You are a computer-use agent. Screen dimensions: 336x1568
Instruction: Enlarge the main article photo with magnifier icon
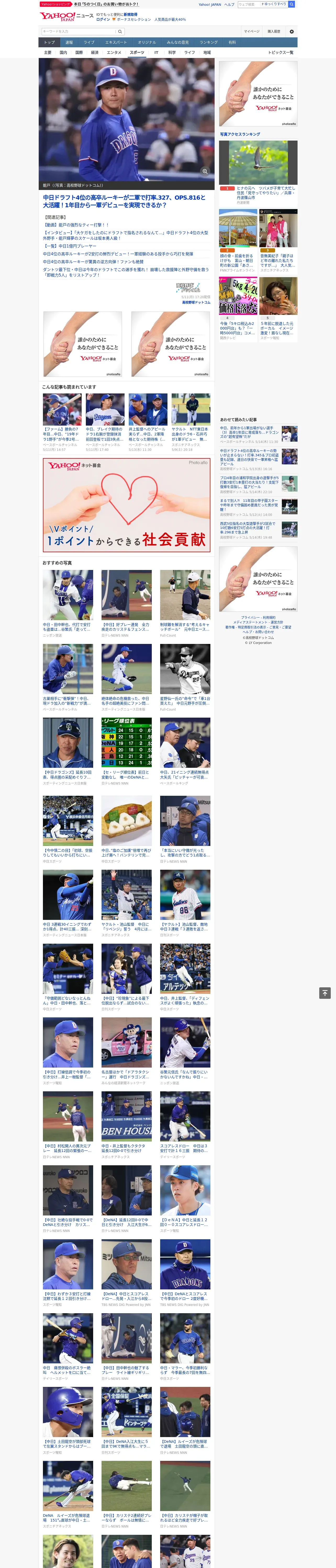point(205,172)
